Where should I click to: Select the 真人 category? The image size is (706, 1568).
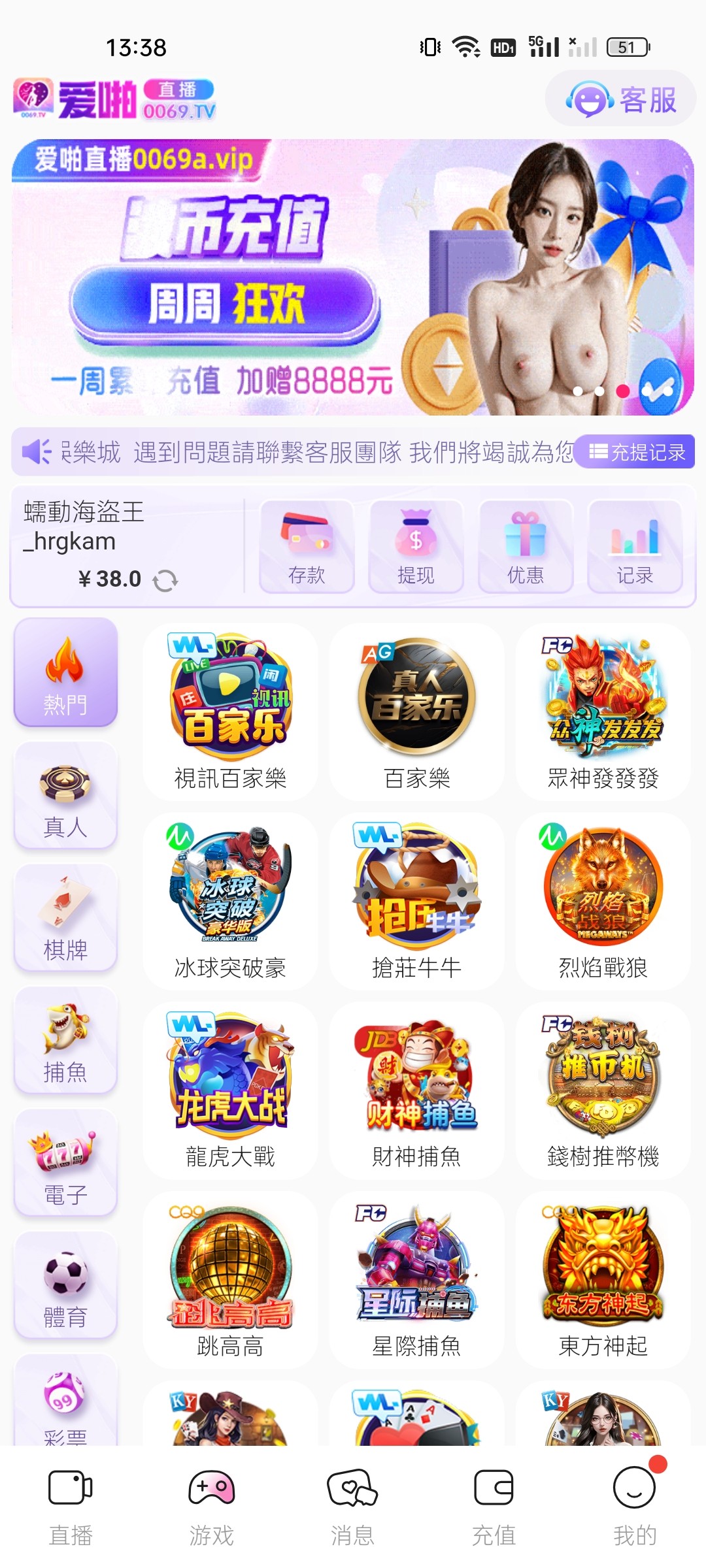65,795
